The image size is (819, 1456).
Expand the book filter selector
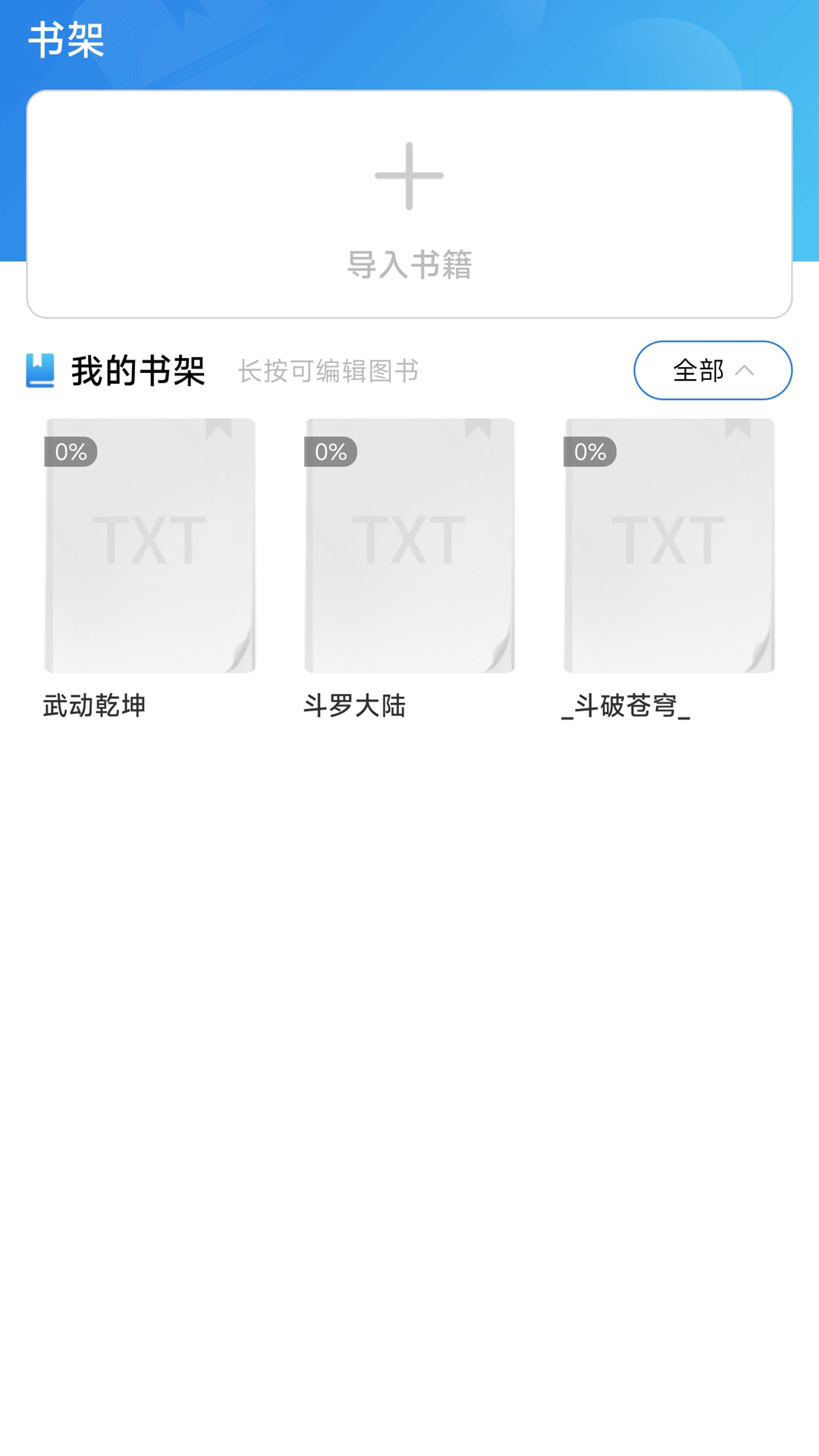click(x=711, y=371)
